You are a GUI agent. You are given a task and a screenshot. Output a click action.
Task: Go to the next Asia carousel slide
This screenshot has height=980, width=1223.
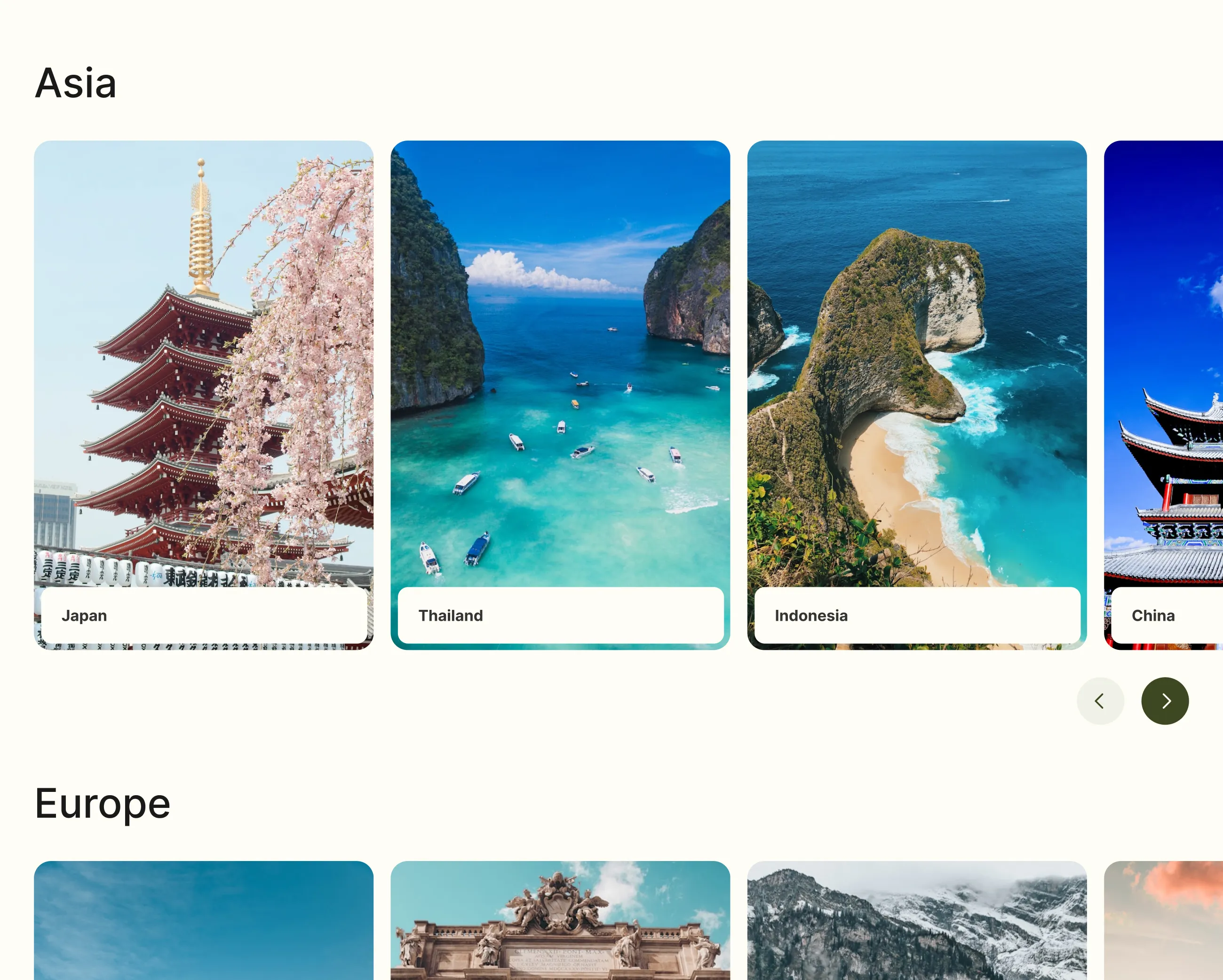pos(1165,701)
